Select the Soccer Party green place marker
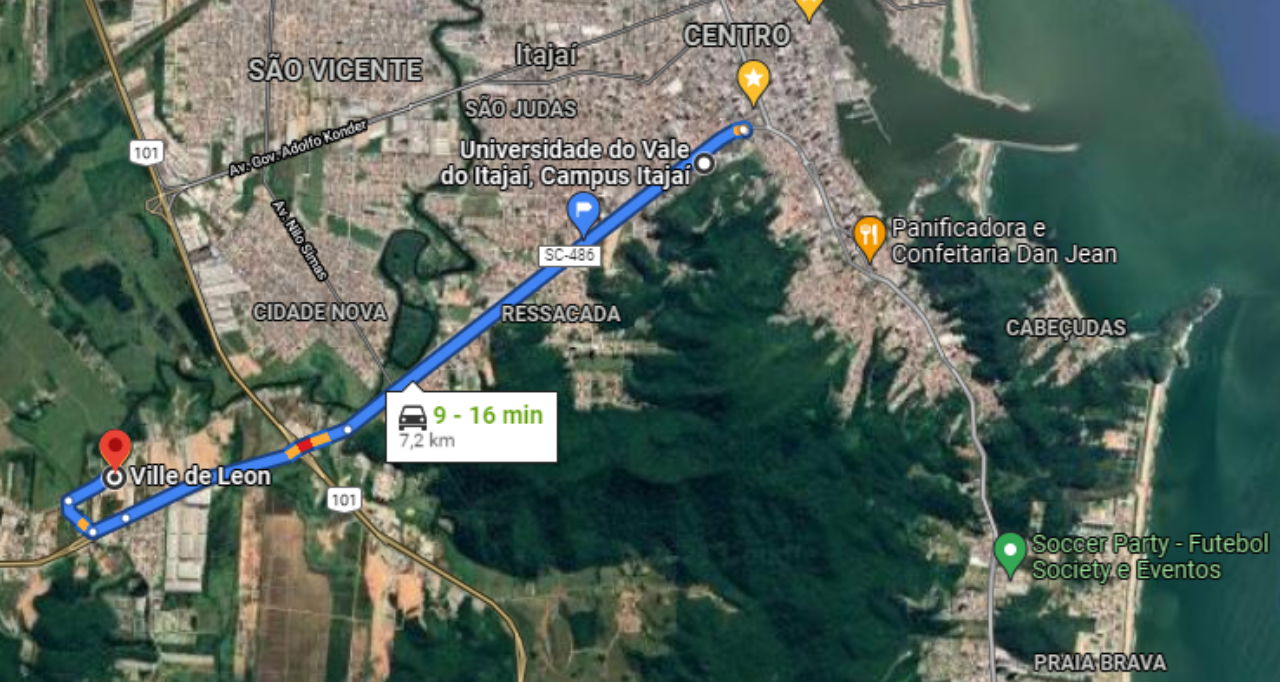The width and height of the screenshot is (1280, 682). [x=1010, y=551]
